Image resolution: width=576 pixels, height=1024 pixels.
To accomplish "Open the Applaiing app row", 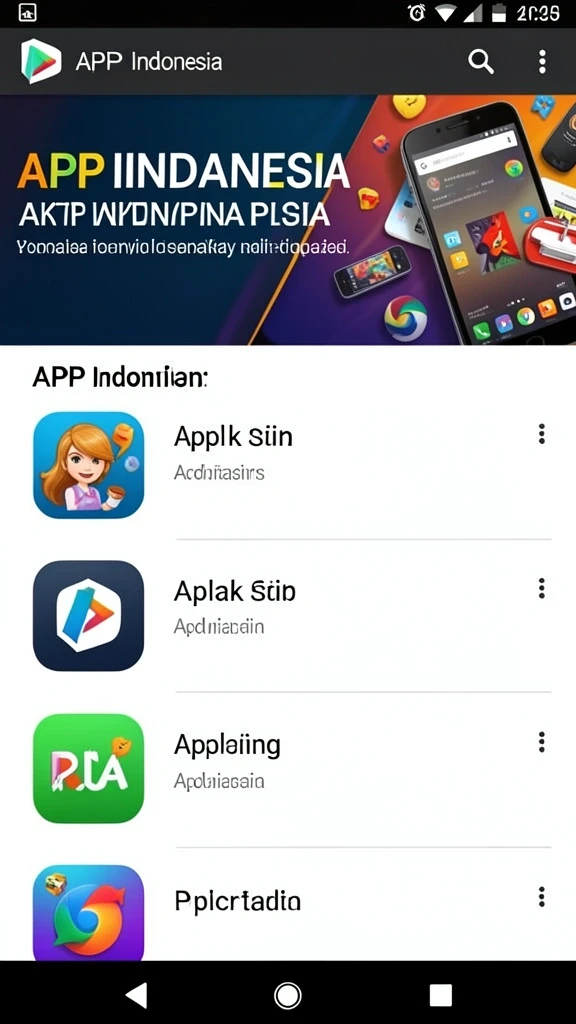I will [288, 769].
